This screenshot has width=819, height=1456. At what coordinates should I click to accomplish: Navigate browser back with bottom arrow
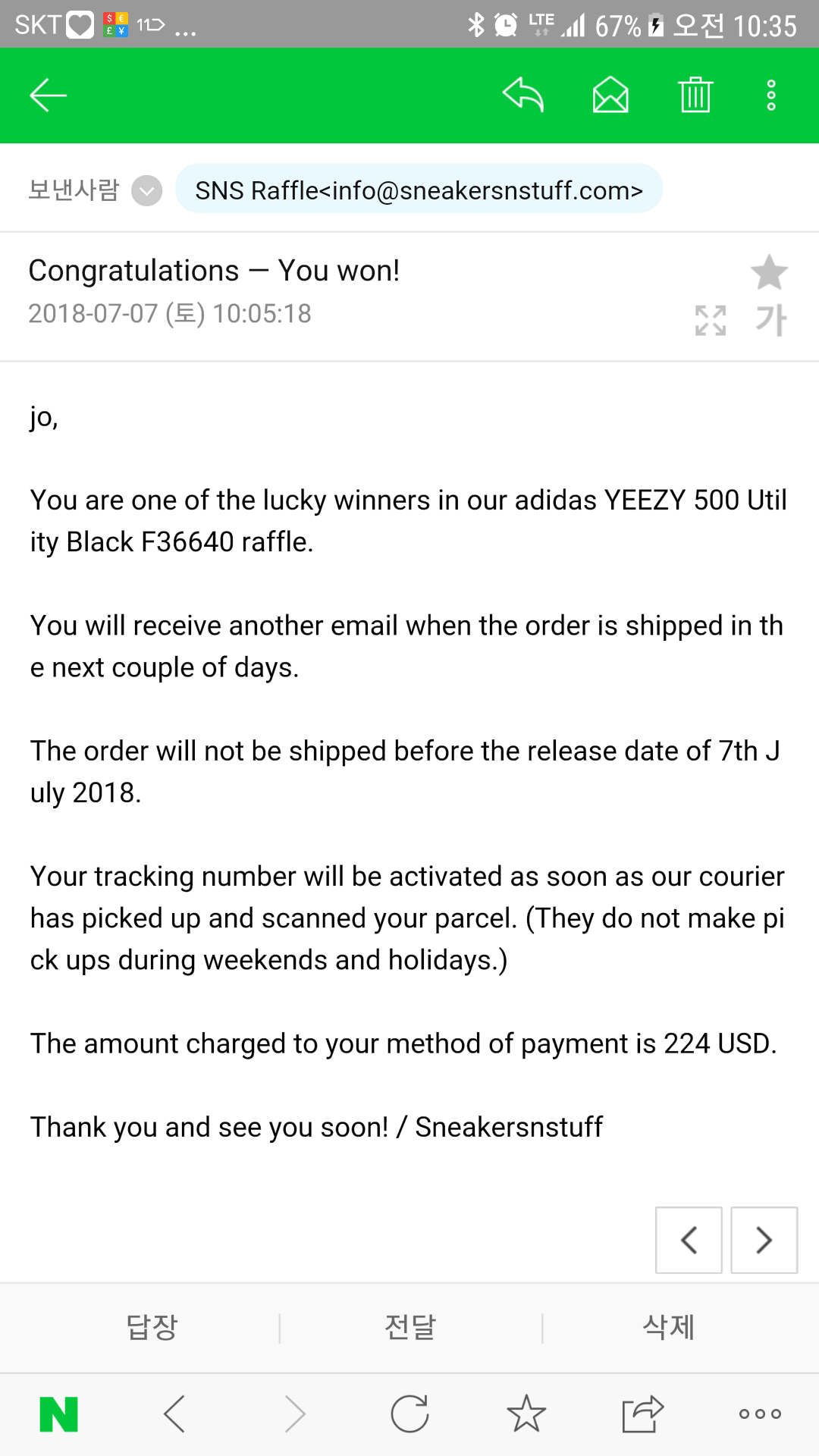click(x=175, y=1414)
